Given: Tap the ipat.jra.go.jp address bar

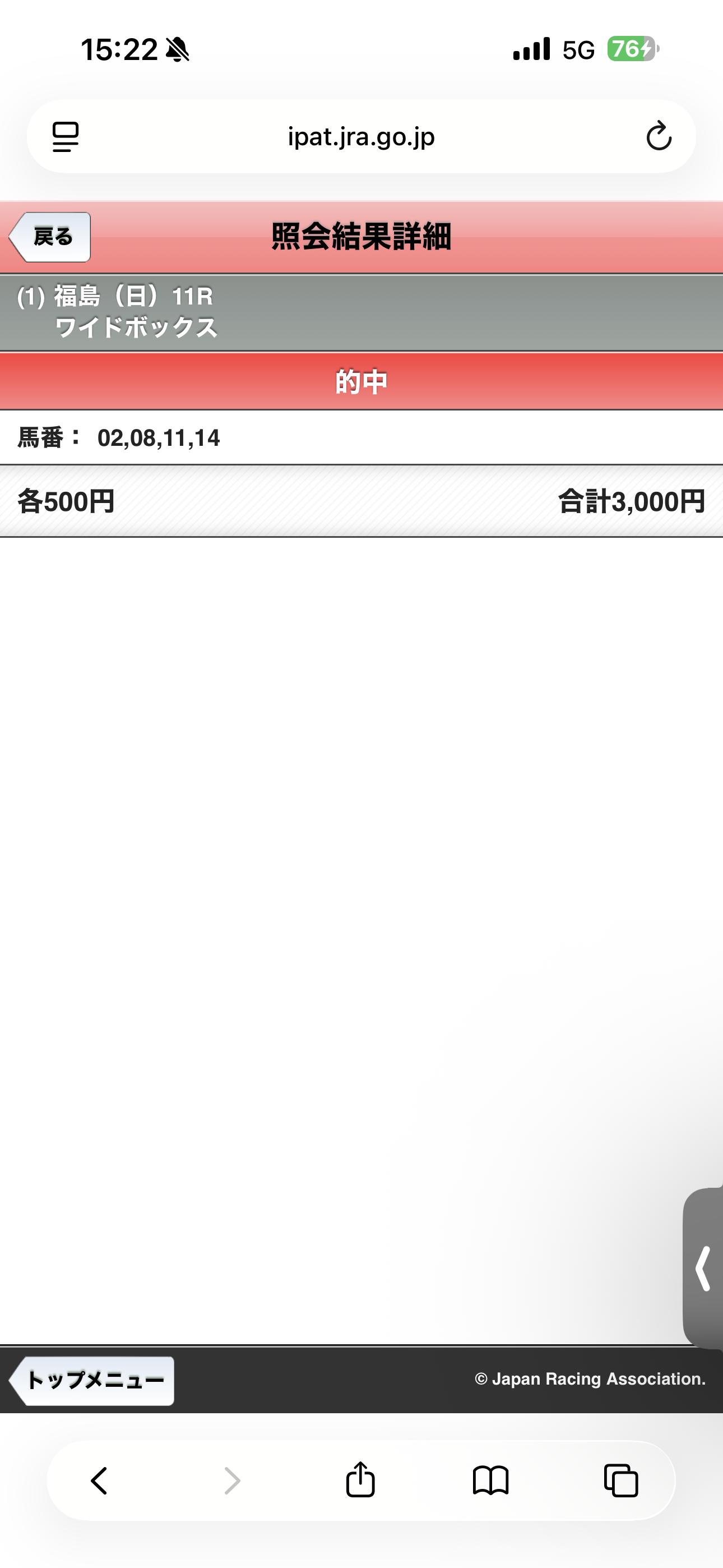Looking at the screenshot, I should point(361,136).
